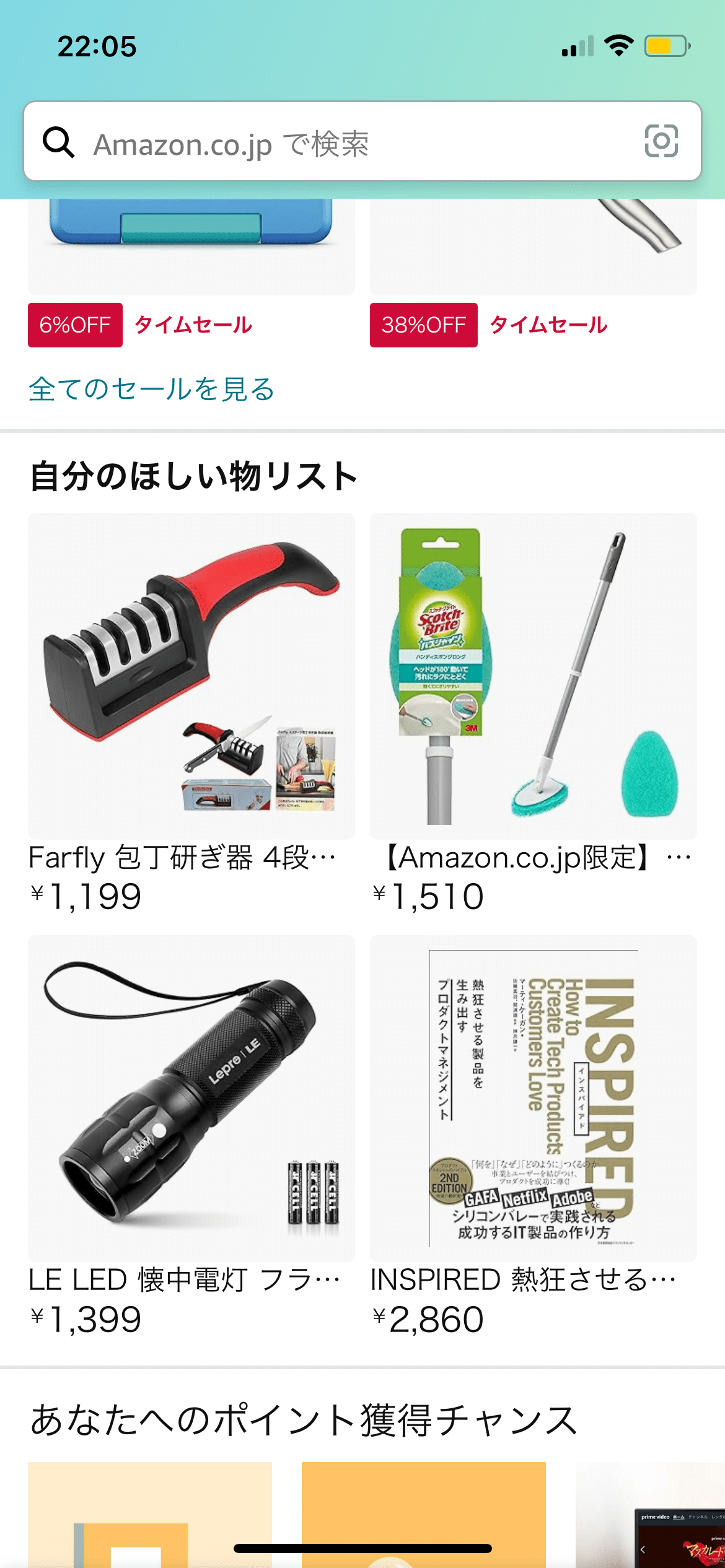Open the LE LED flashlight item
Viewport: 725px width, 1568px height.
point(191,1135)
